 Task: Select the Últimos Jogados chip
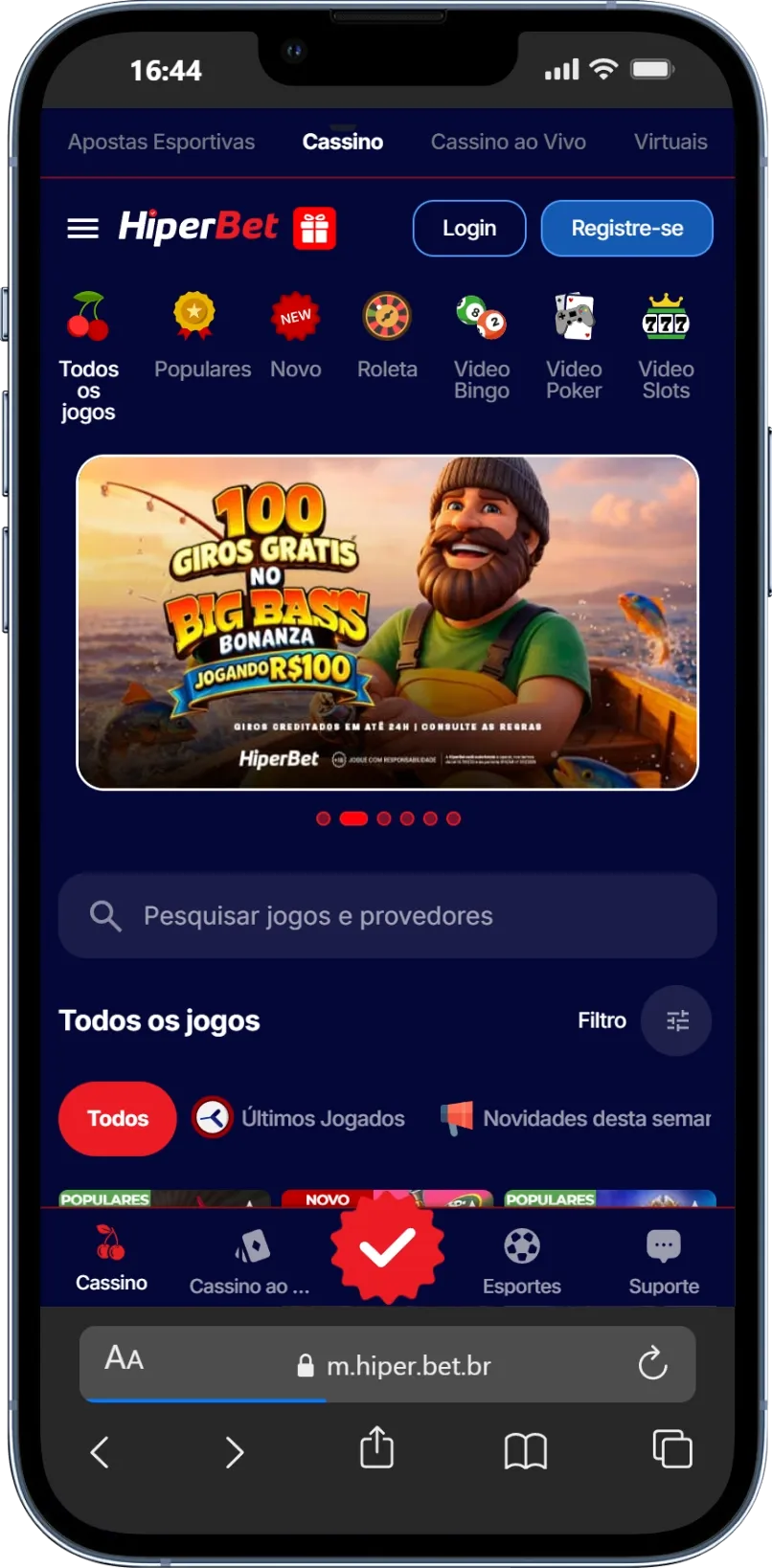click(299, 1118)
